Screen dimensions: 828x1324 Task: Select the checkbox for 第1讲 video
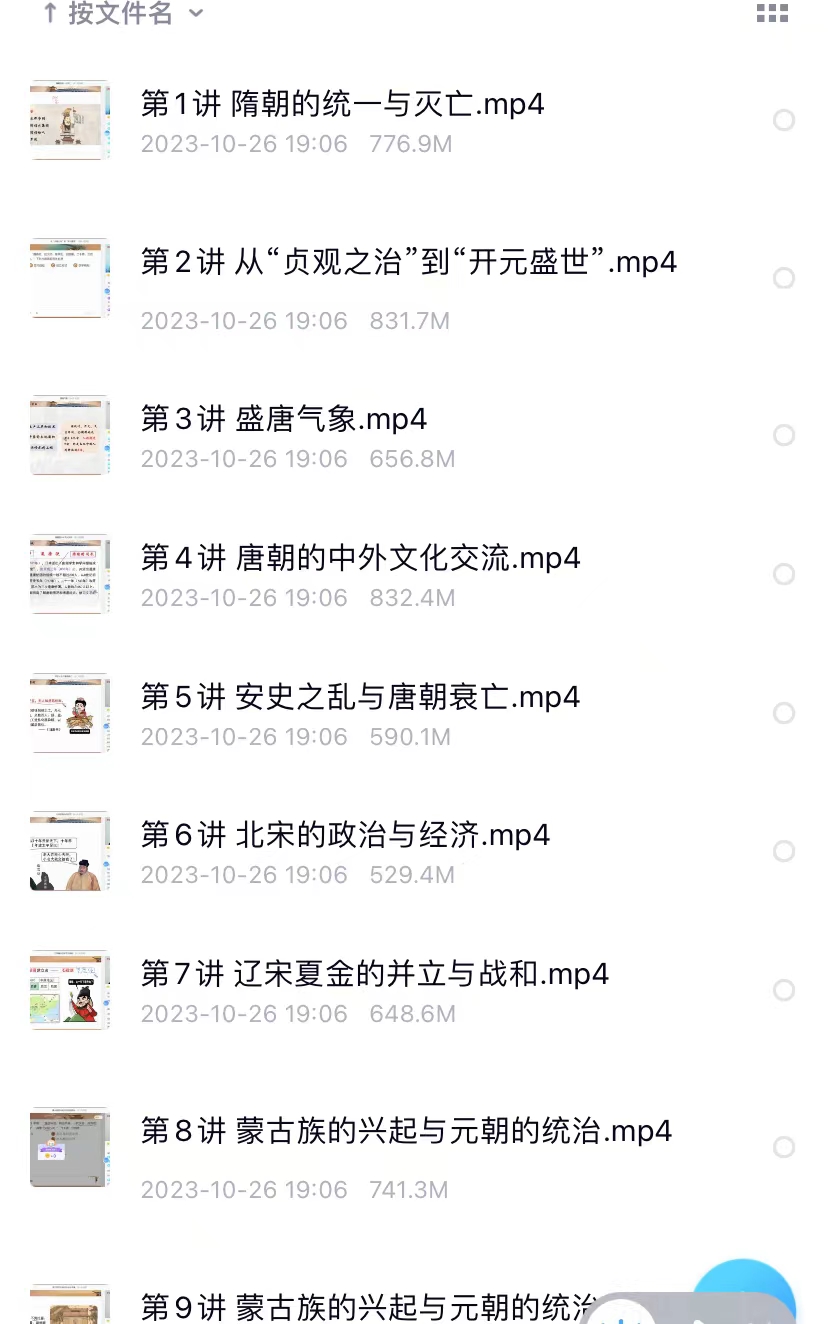pos(784,119)
